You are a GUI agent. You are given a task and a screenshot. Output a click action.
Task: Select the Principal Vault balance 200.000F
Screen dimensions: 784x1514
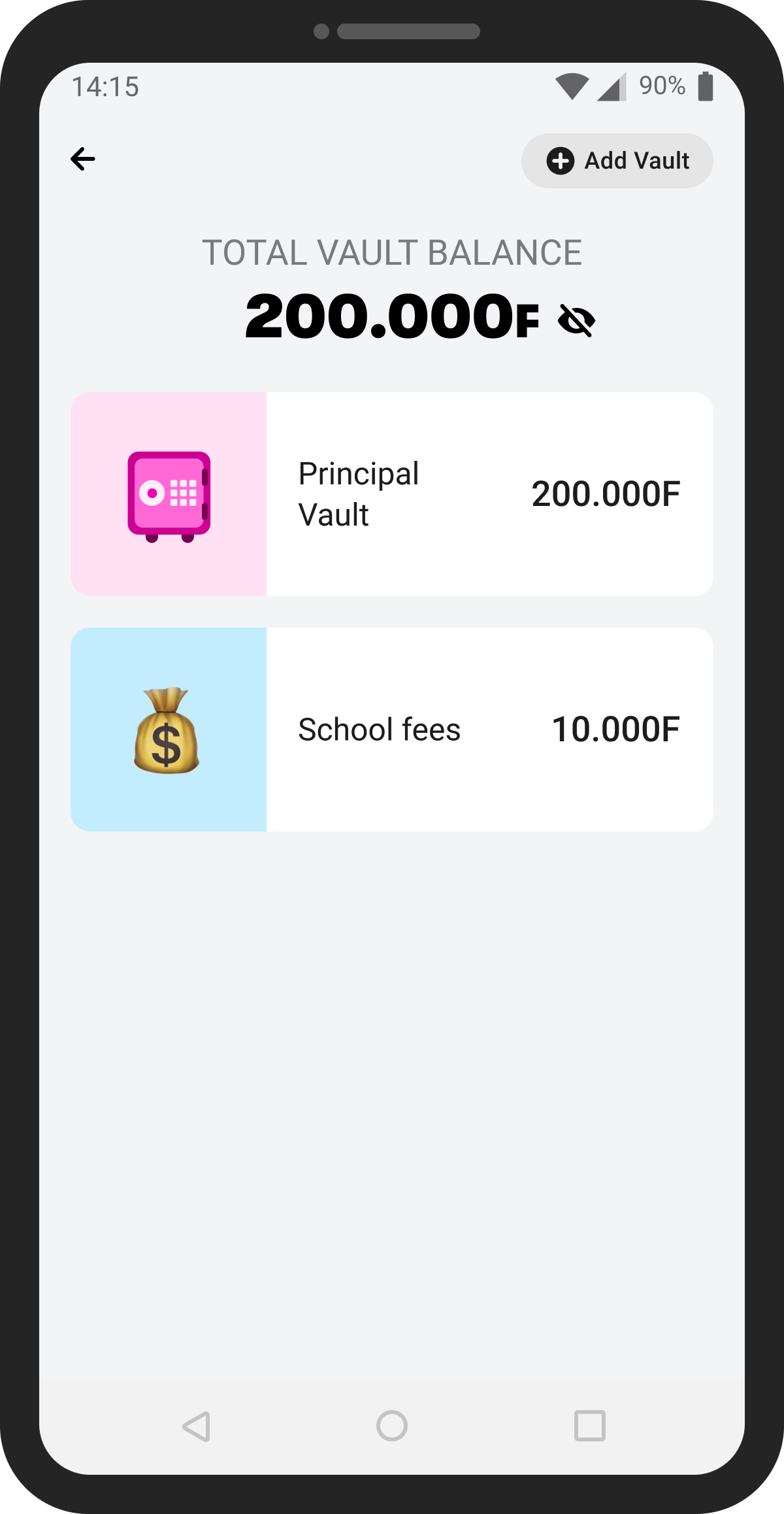click(x=606, y=495)
